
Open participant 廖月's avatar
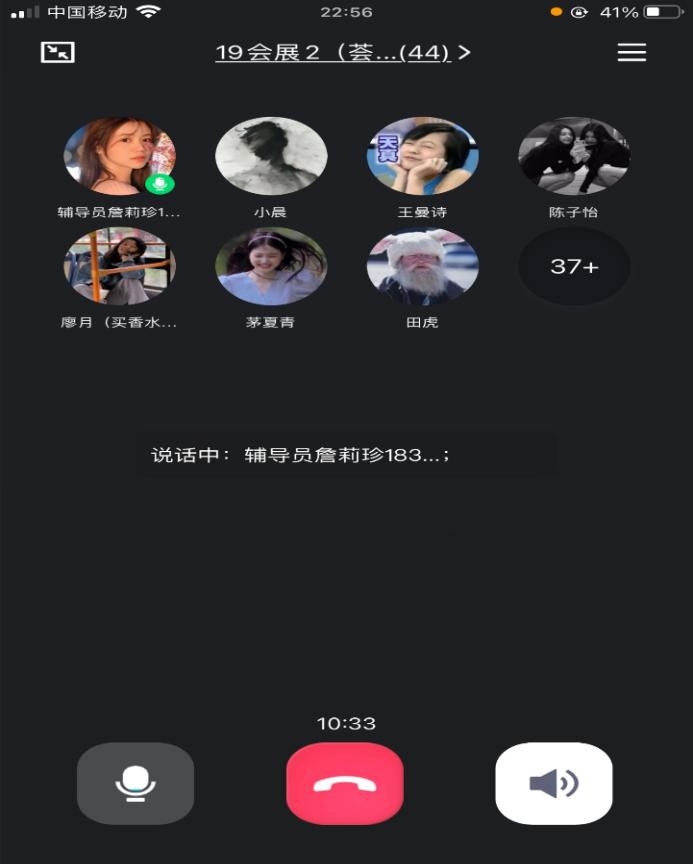(119, 266)
